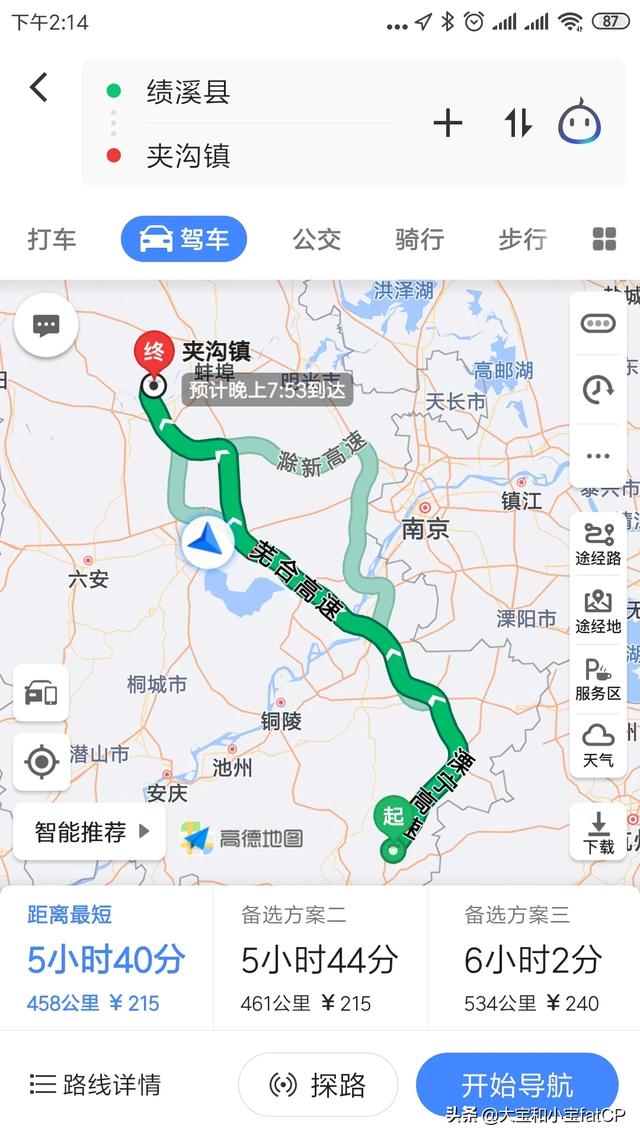
Task: Start navigation with 开始导航
Action: [x=517, y=1085]
